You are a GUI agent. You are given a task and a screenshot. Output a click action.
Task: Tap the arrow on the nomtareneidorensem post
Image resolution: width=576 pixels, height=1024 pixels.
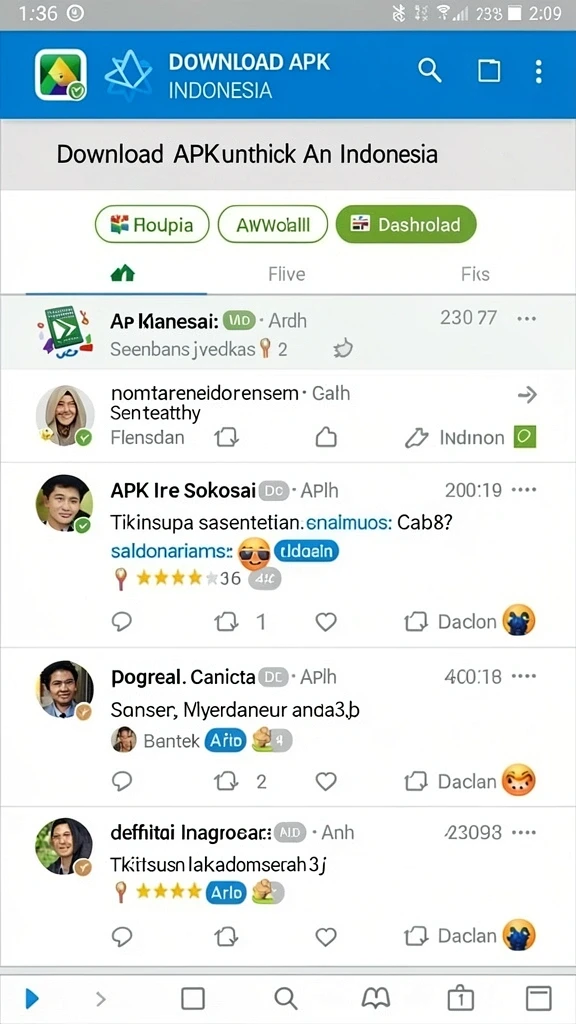point(526,394)
